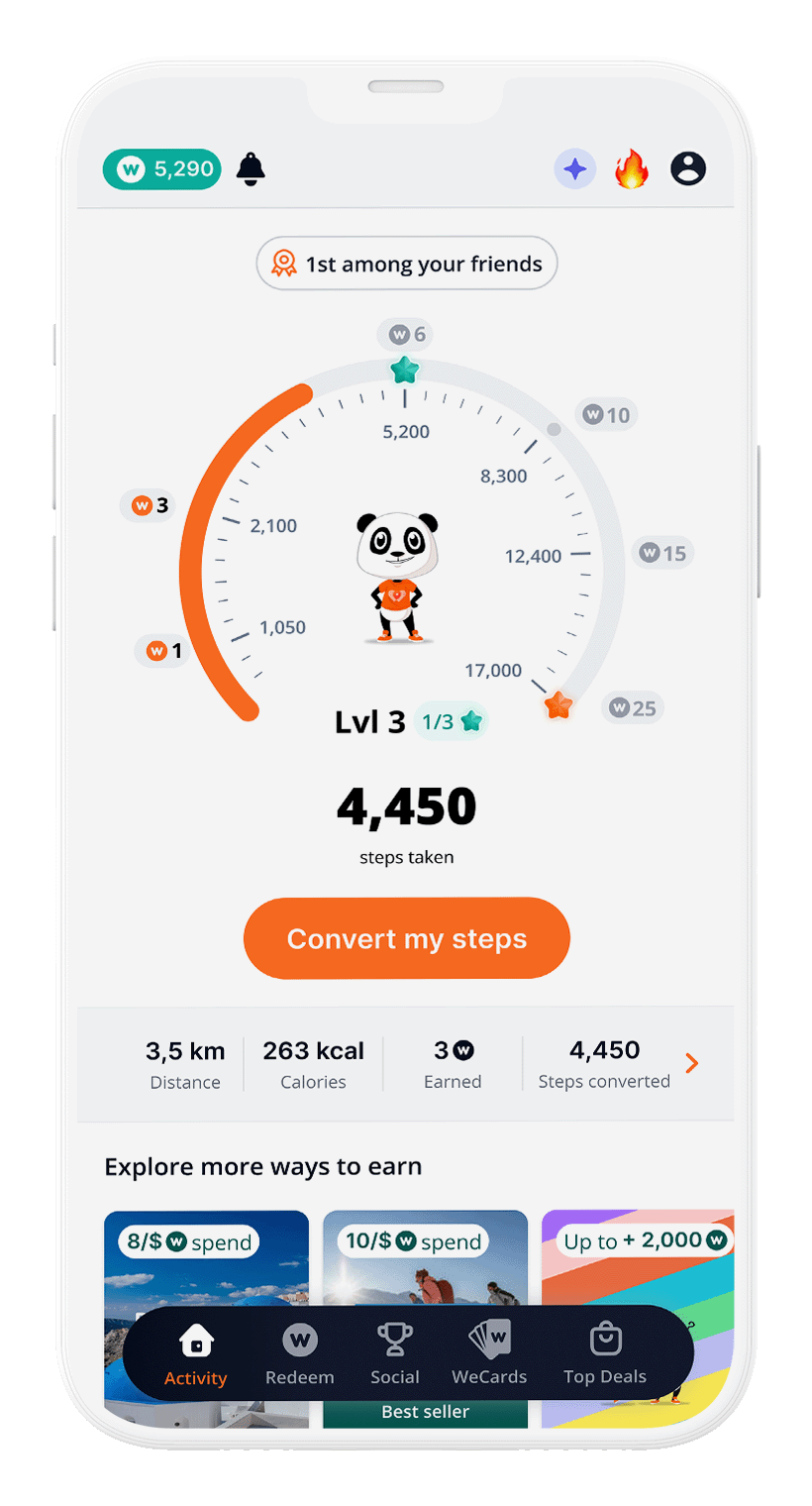The width and height of the screenshot is (812, 1506).
Task: Open the 5,290 coin balance
Action: [x=161, y=169]
